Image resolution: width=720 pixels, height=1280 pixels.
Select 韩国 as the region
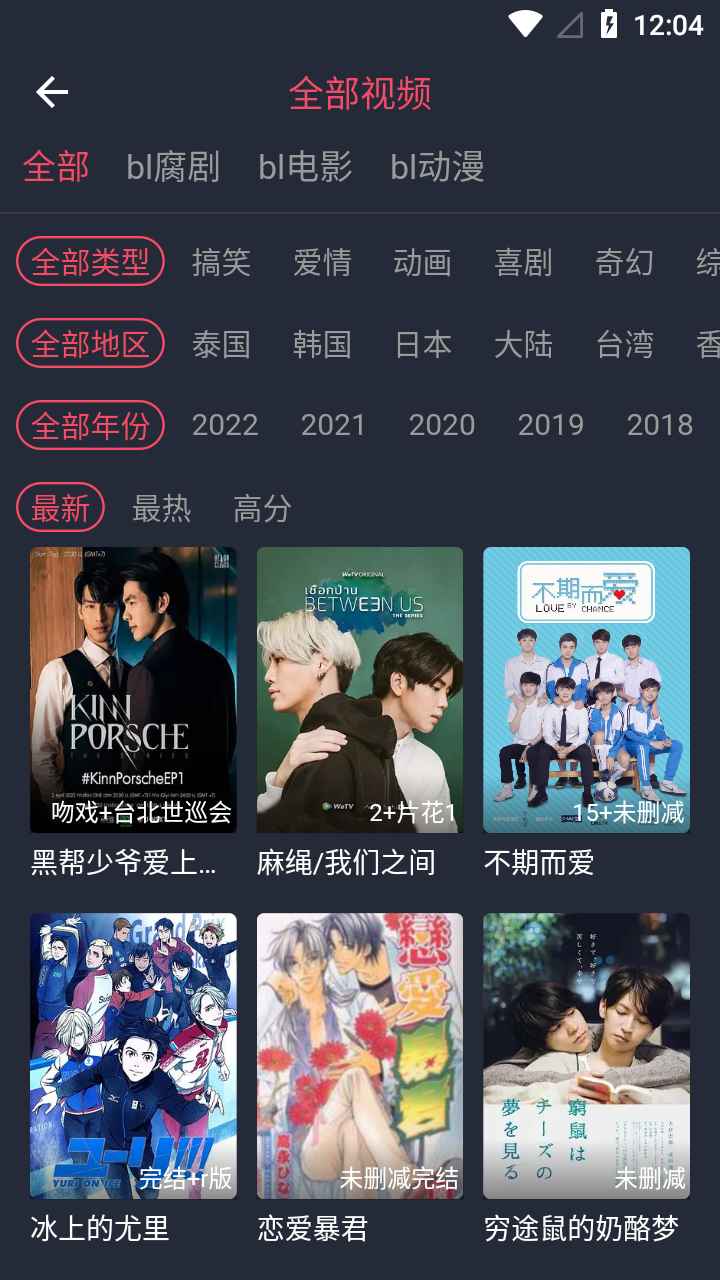pos(322,344)
